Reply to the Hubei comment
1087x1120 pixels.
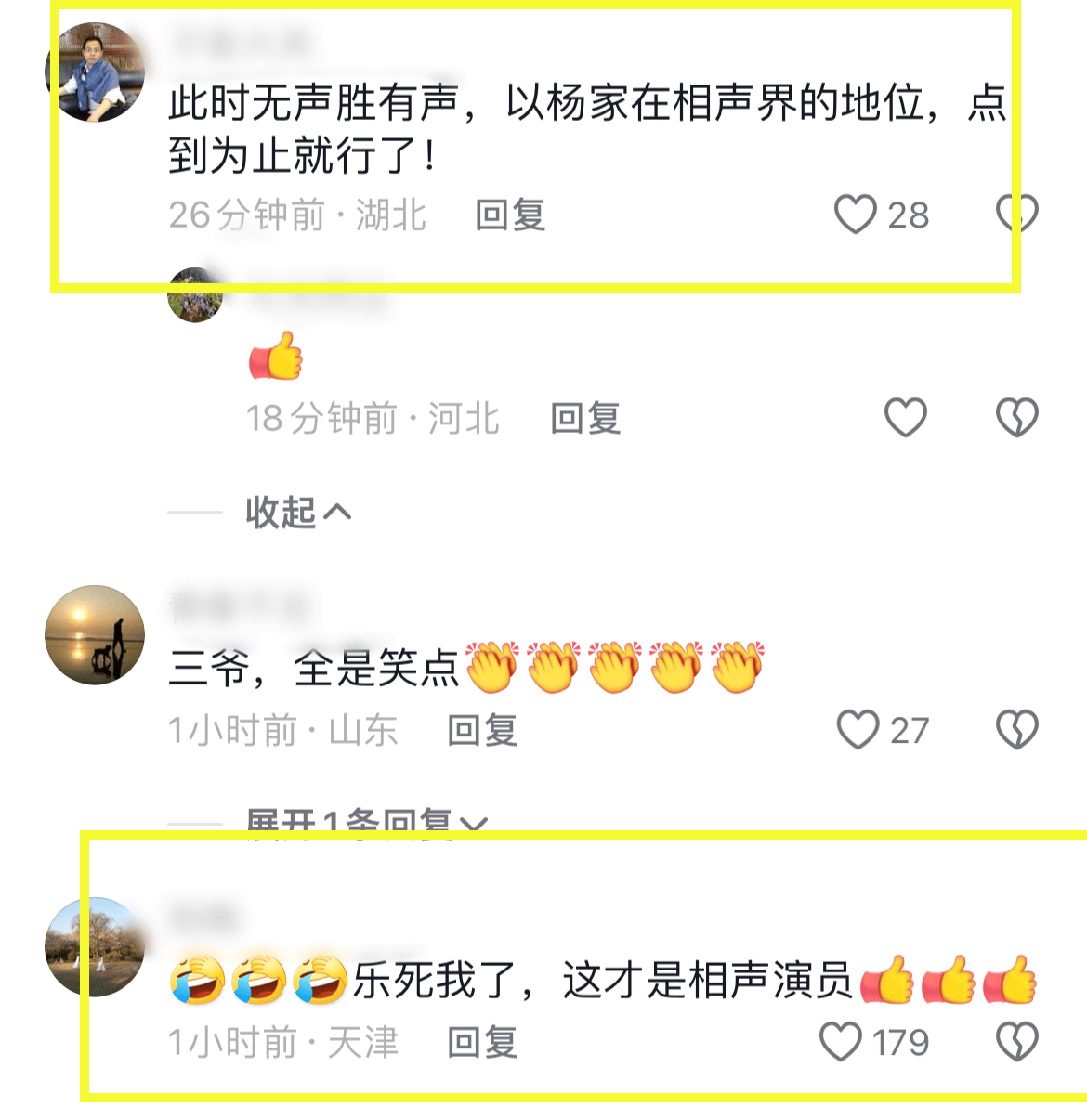pos(510,215)
